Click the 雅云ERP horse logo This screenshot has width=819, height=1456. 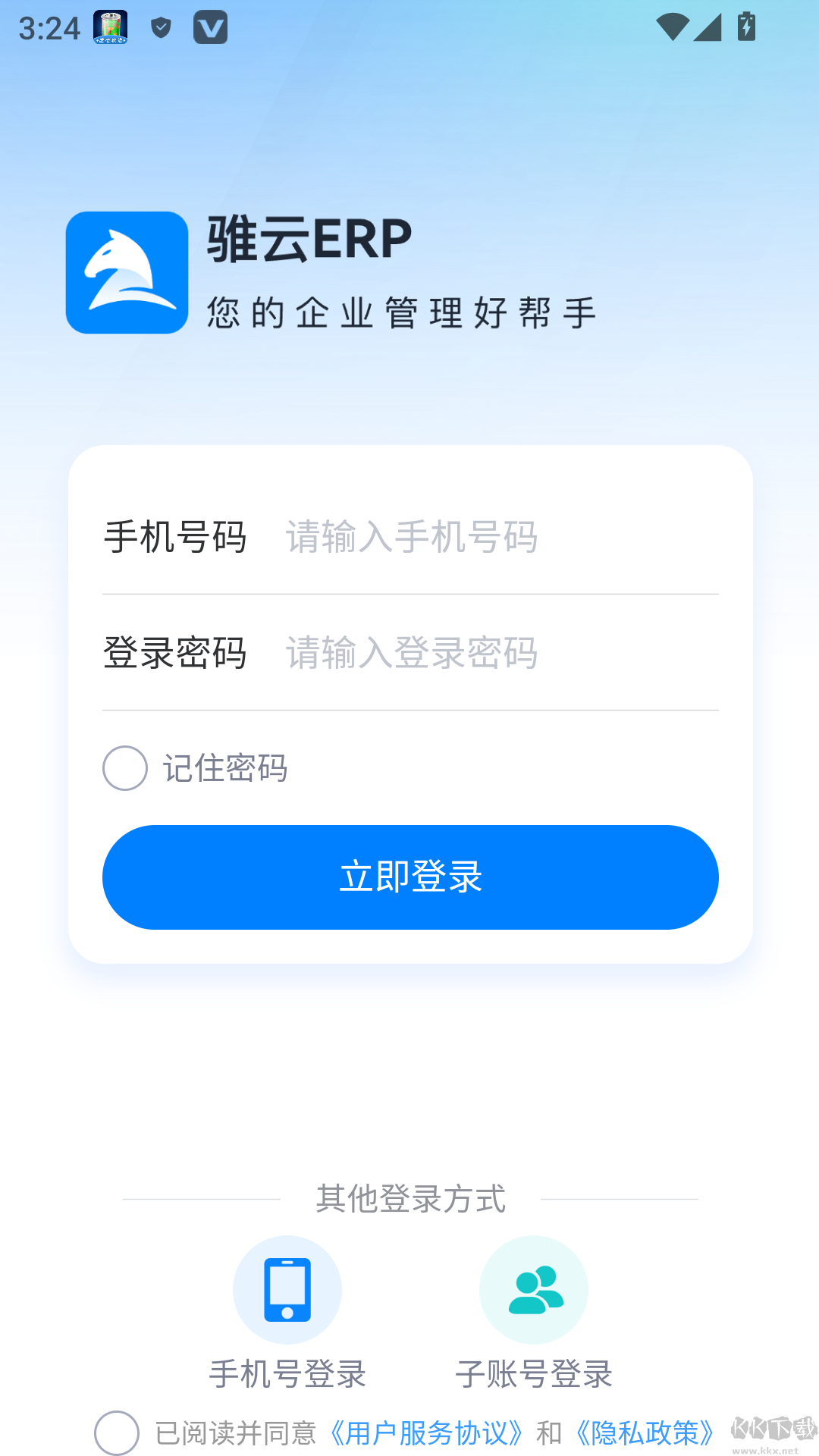point(126,273)
